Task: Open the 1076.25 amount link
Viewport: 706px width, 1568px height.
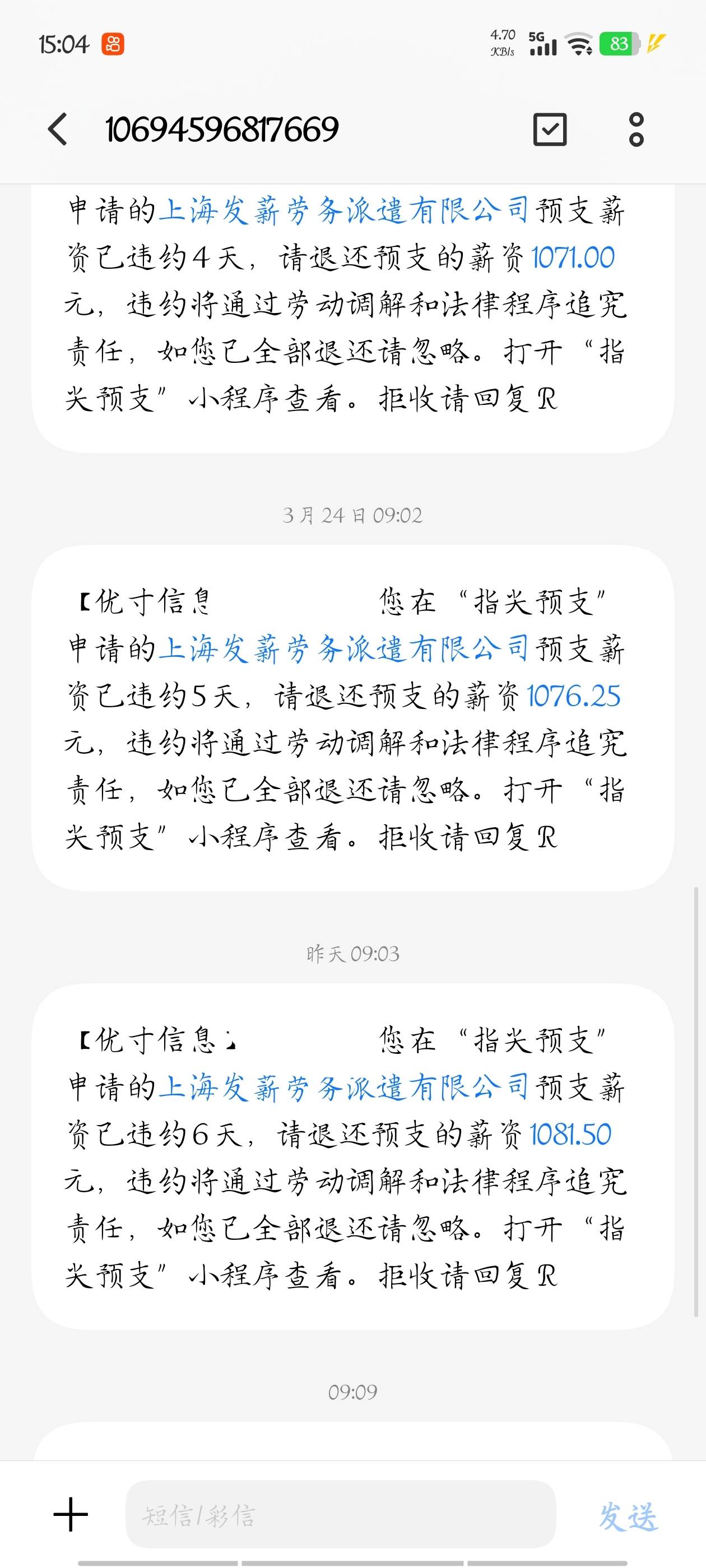Action: coord(573,696)
